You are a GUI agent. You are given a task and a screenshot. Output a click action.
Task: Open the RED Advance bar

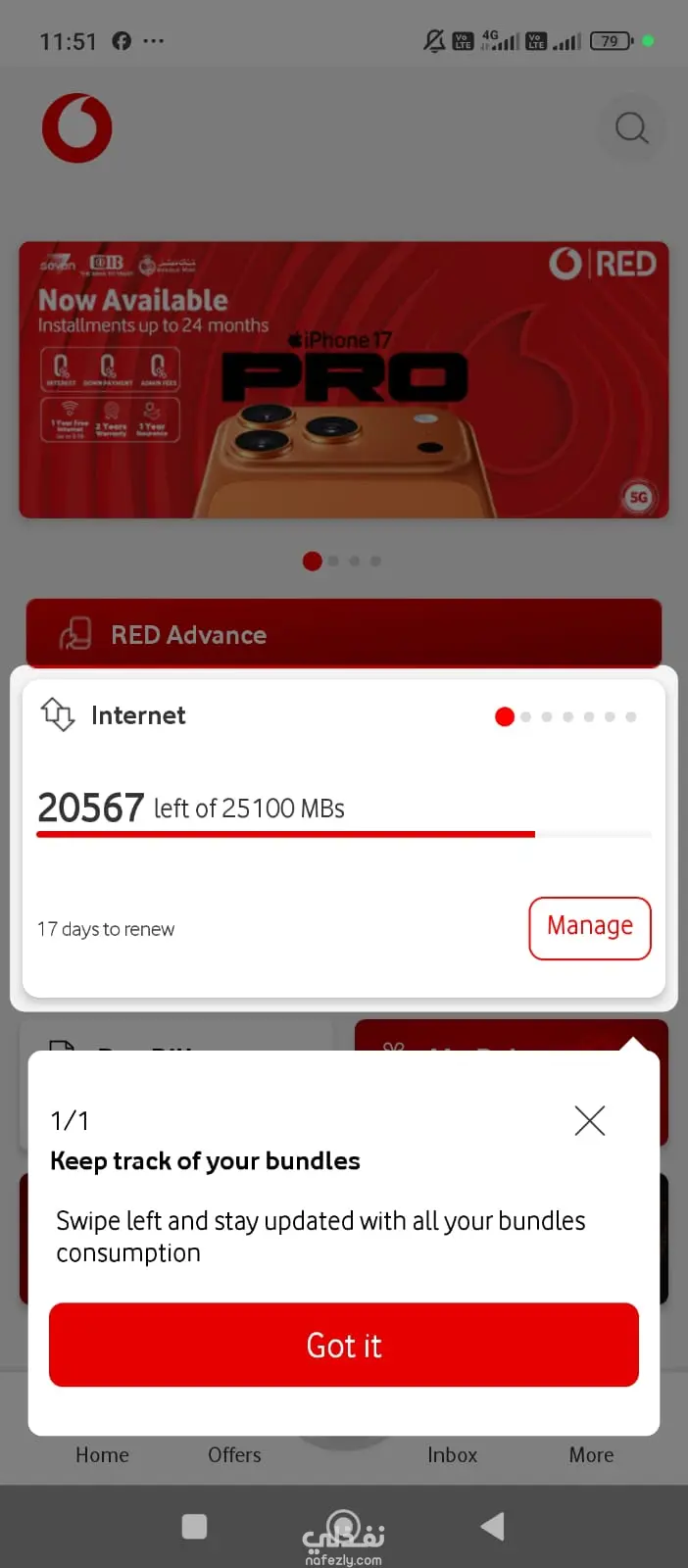(x=344, y=634)
